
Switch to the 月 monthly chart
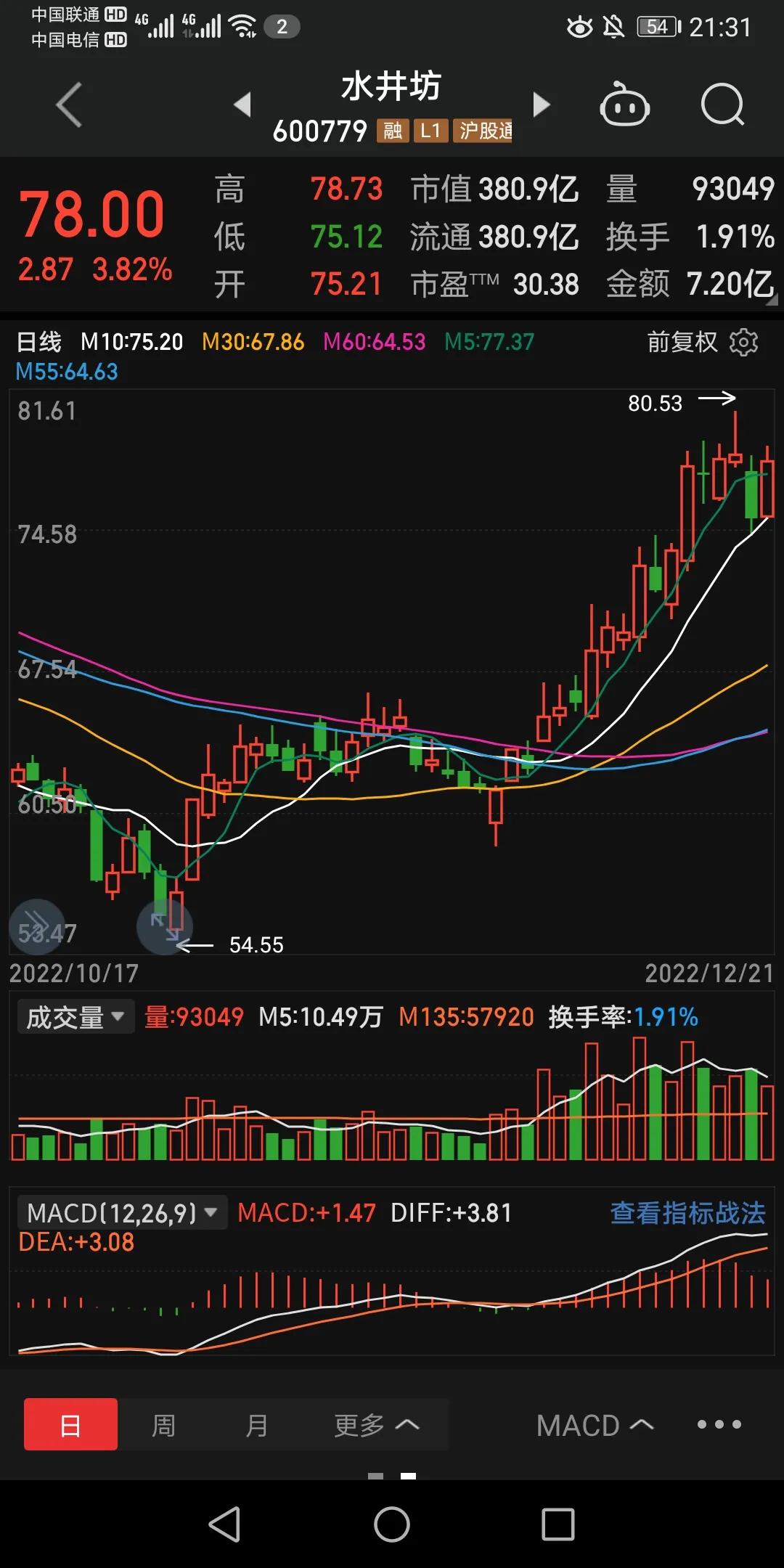[256, 1425]
